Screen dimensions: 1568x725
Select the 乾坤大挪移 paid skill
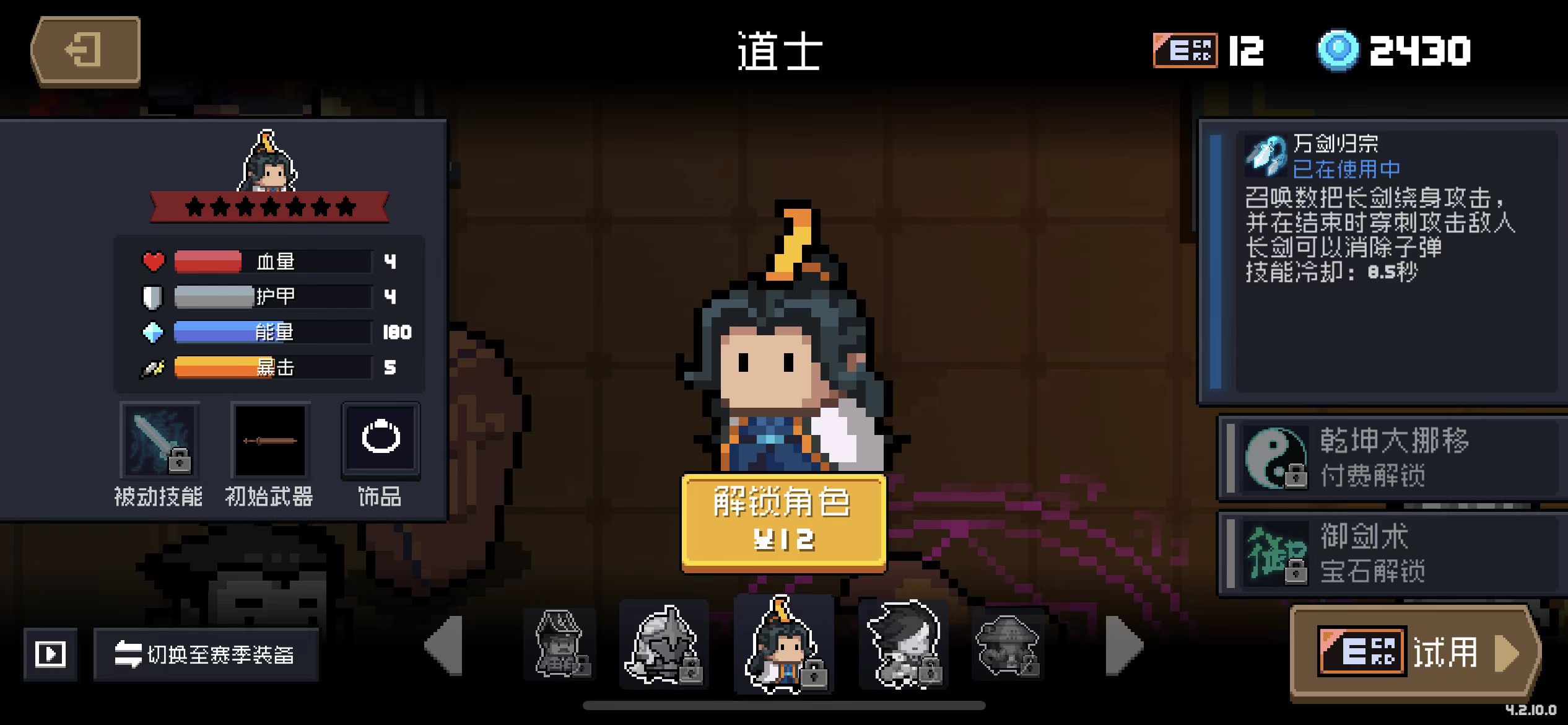click(1390, 457)
